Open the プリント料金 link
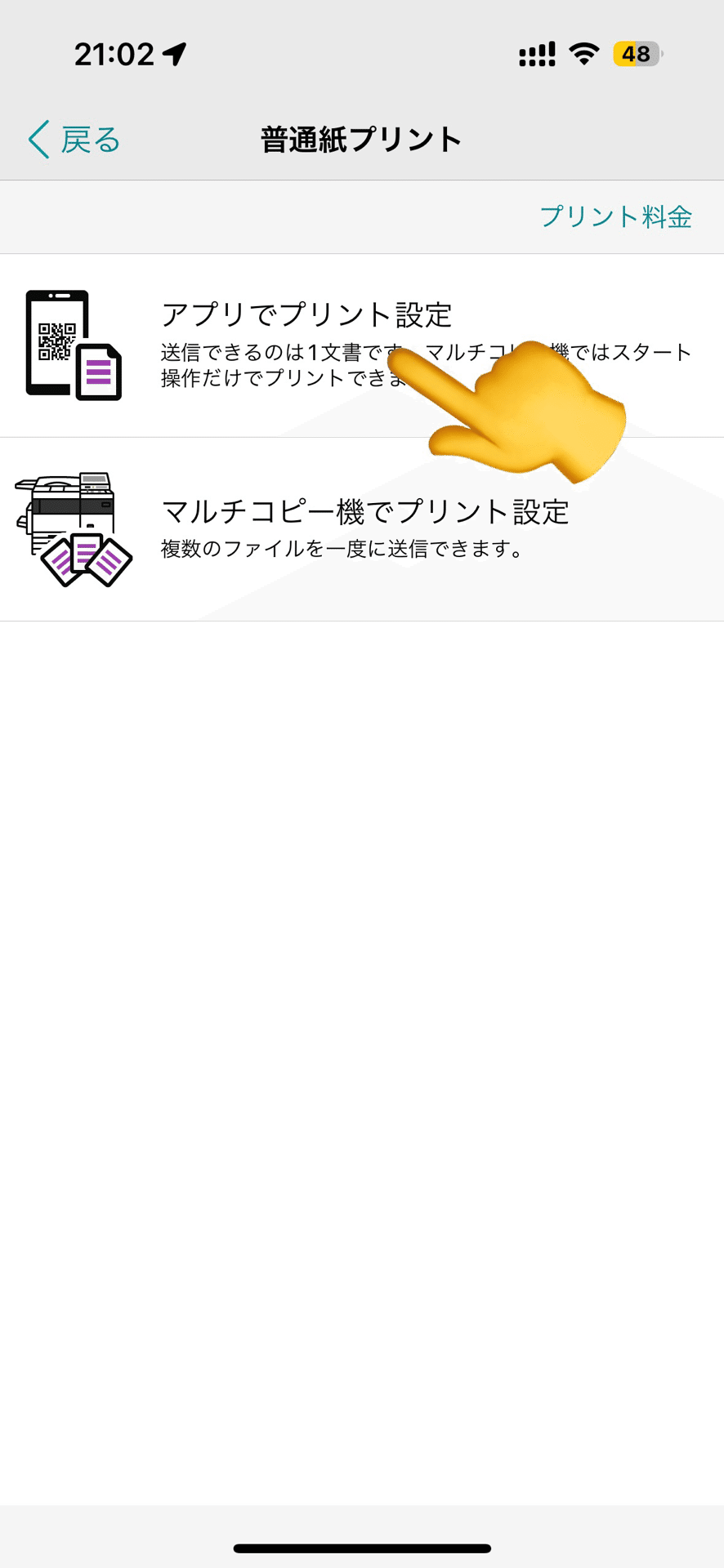This screenshot has height=1568, width=724. click(x=615, y=216)
